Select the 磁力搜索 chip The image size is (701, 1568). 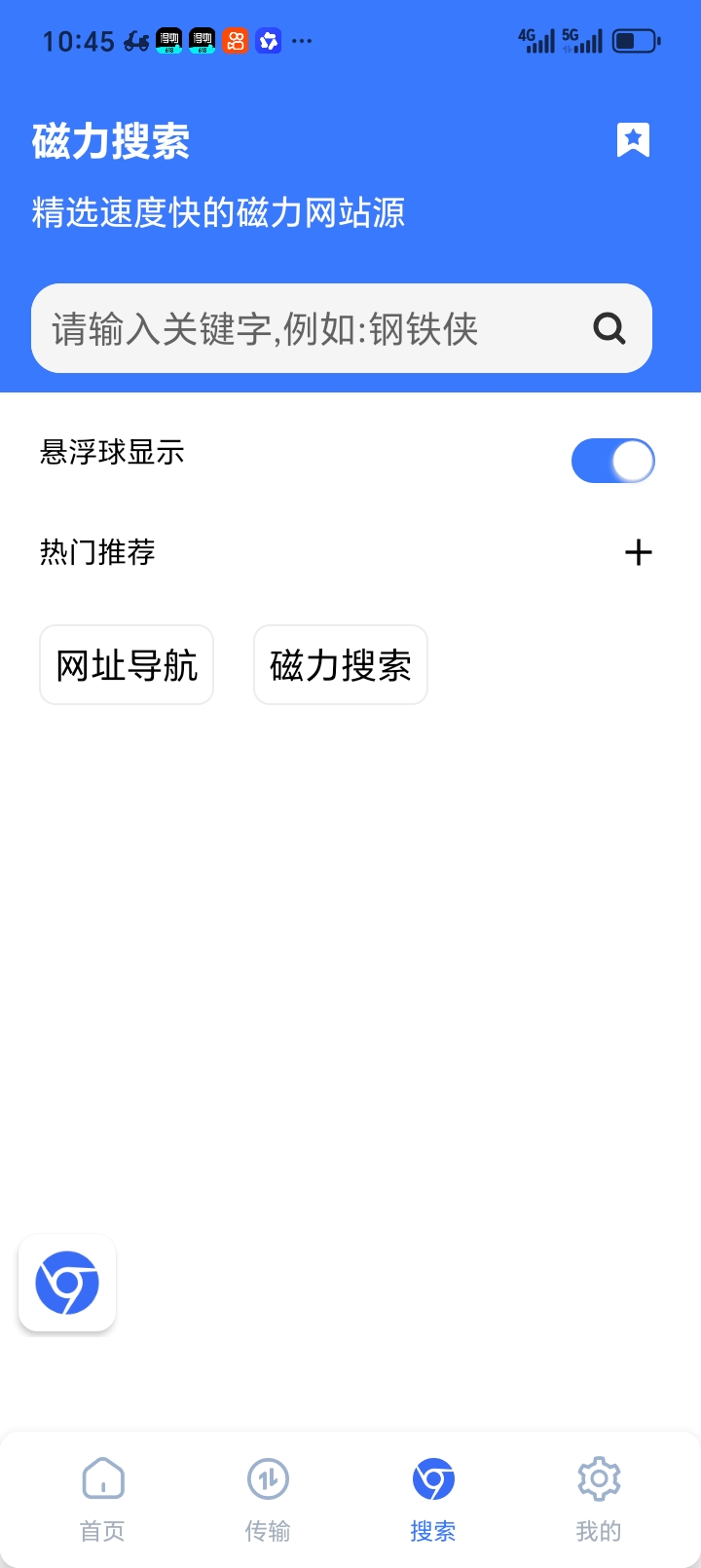pyautogui.click(x=341, y=665)
